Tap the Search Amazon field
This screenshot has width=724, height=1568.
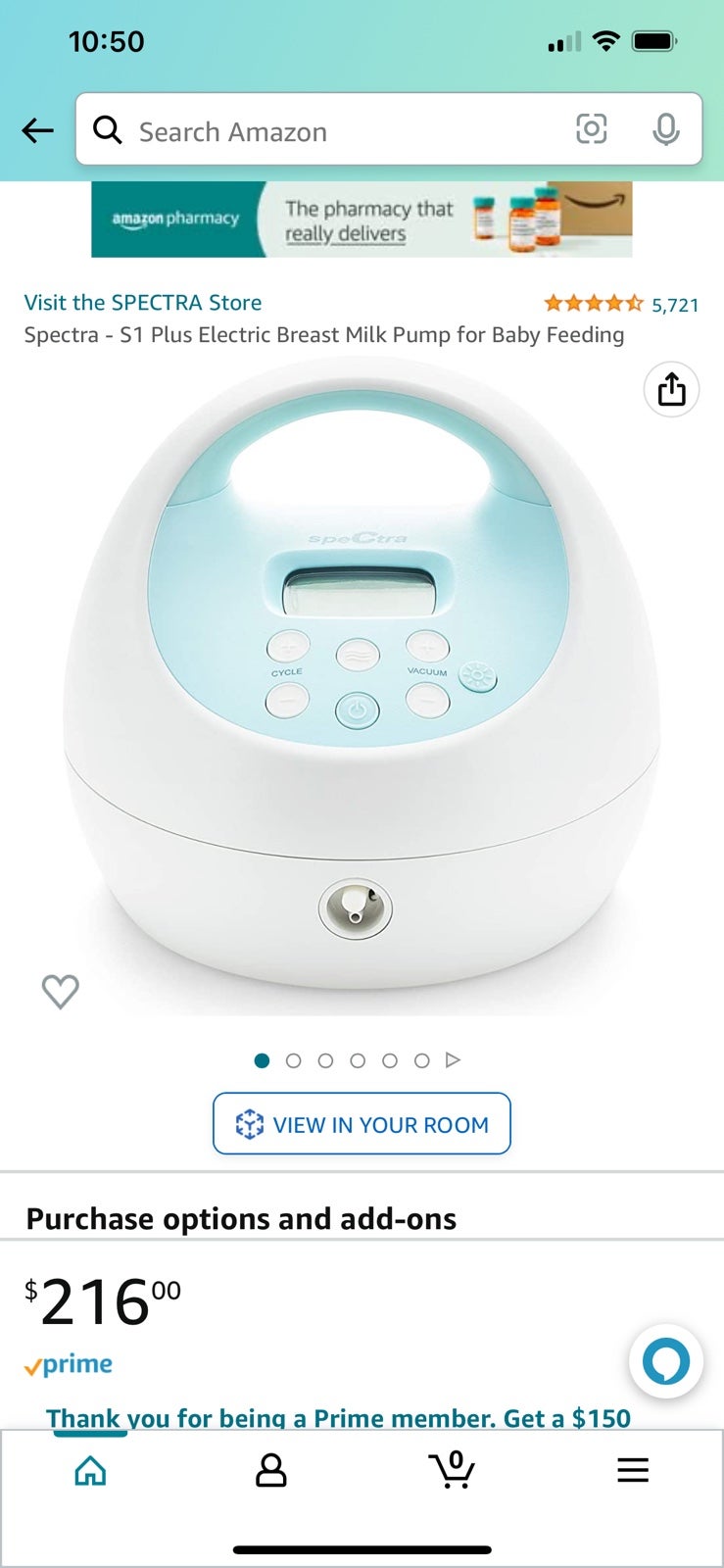pos(333,131)
